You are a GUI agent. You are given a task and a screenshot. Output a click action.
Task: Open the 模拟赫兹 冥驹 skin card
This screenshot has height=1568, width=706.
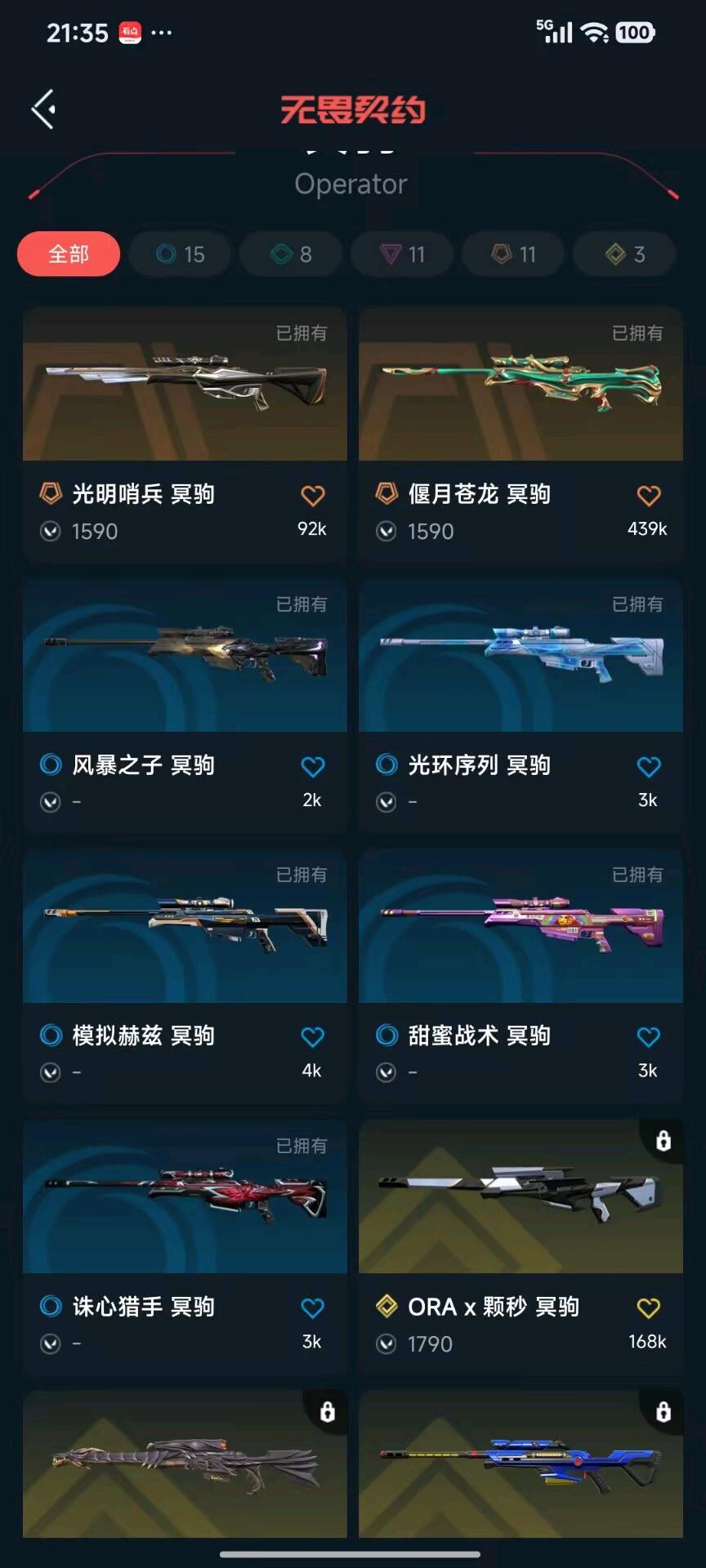[185, 927]
